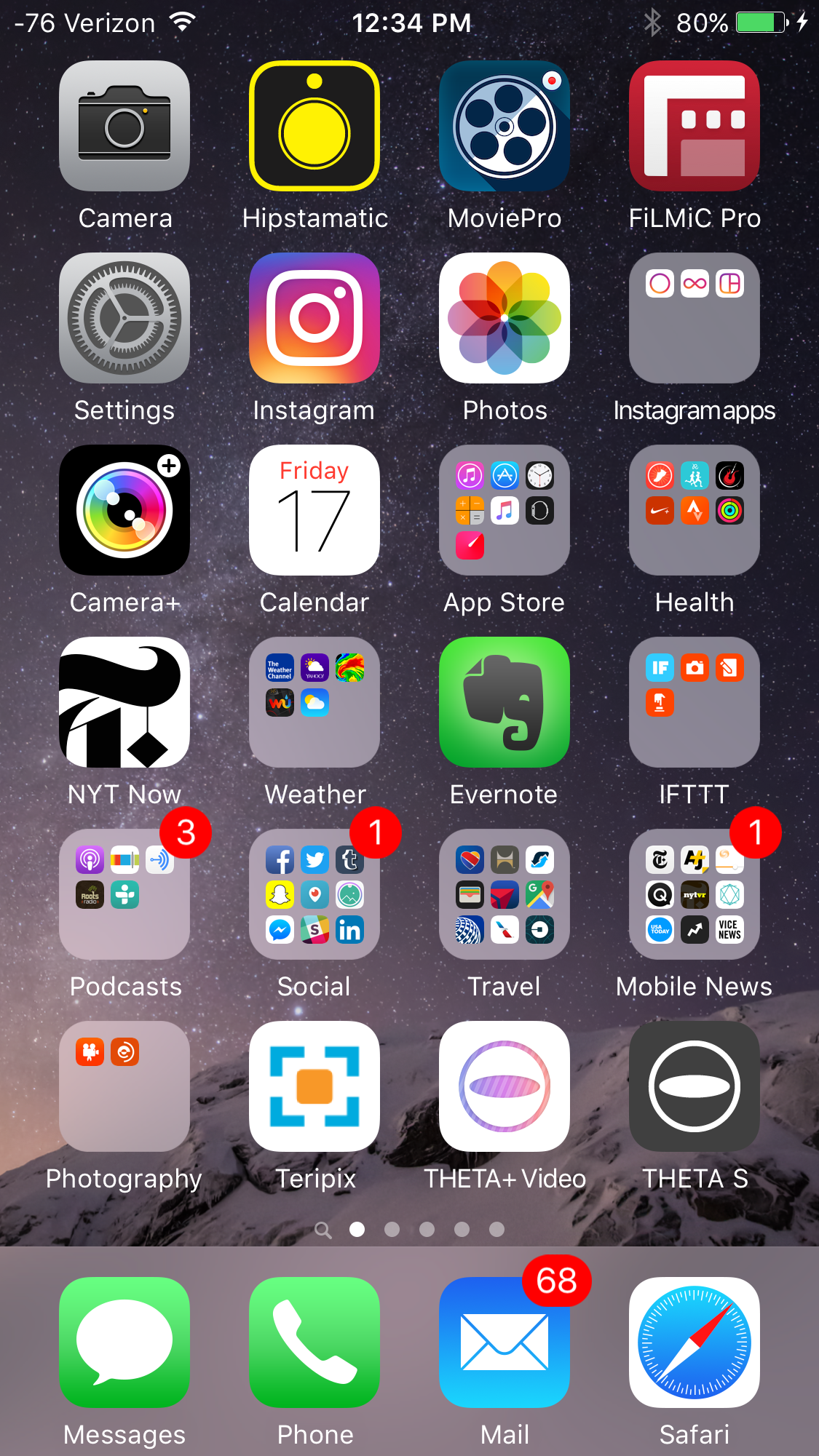Launch Evernote
The image size is (819, 1456).
505,702
